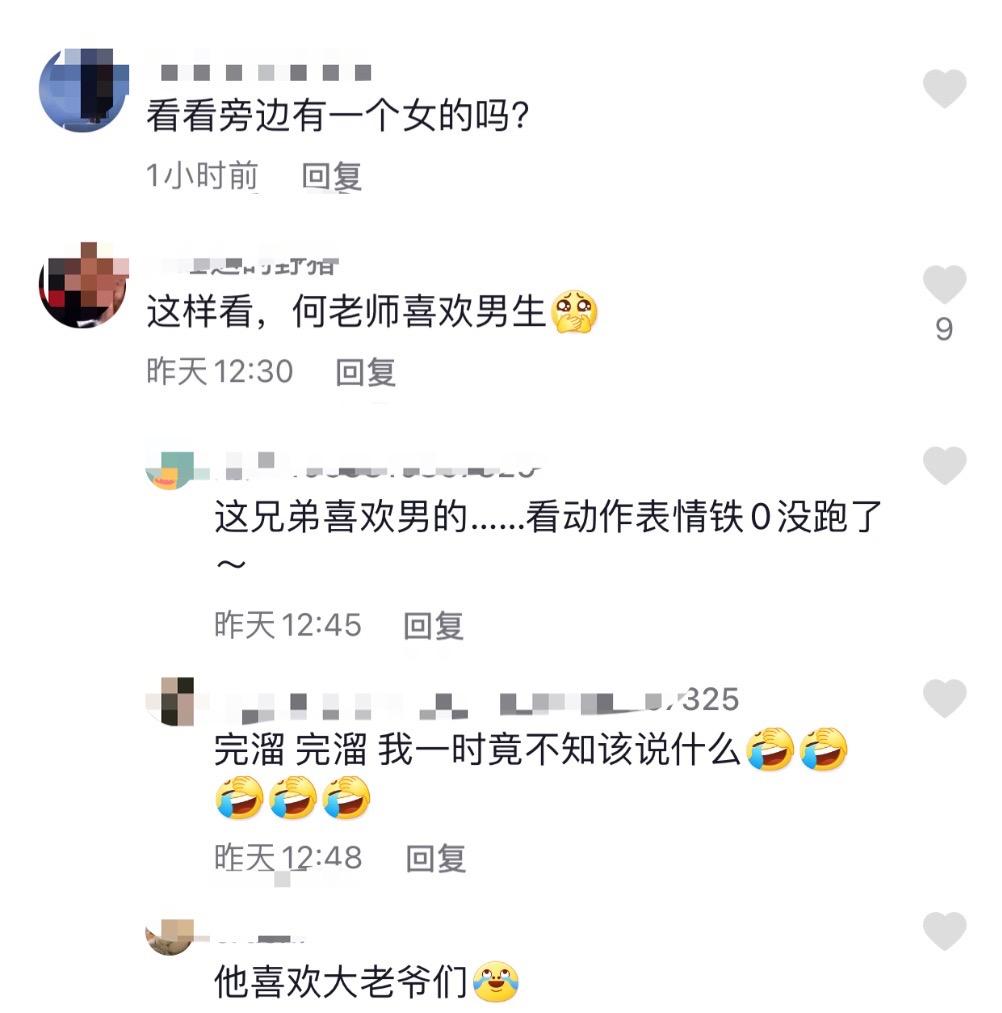The image size is (1002, 1013).
Task: Tap 回复 under the first comment
Action: (330, 175)
